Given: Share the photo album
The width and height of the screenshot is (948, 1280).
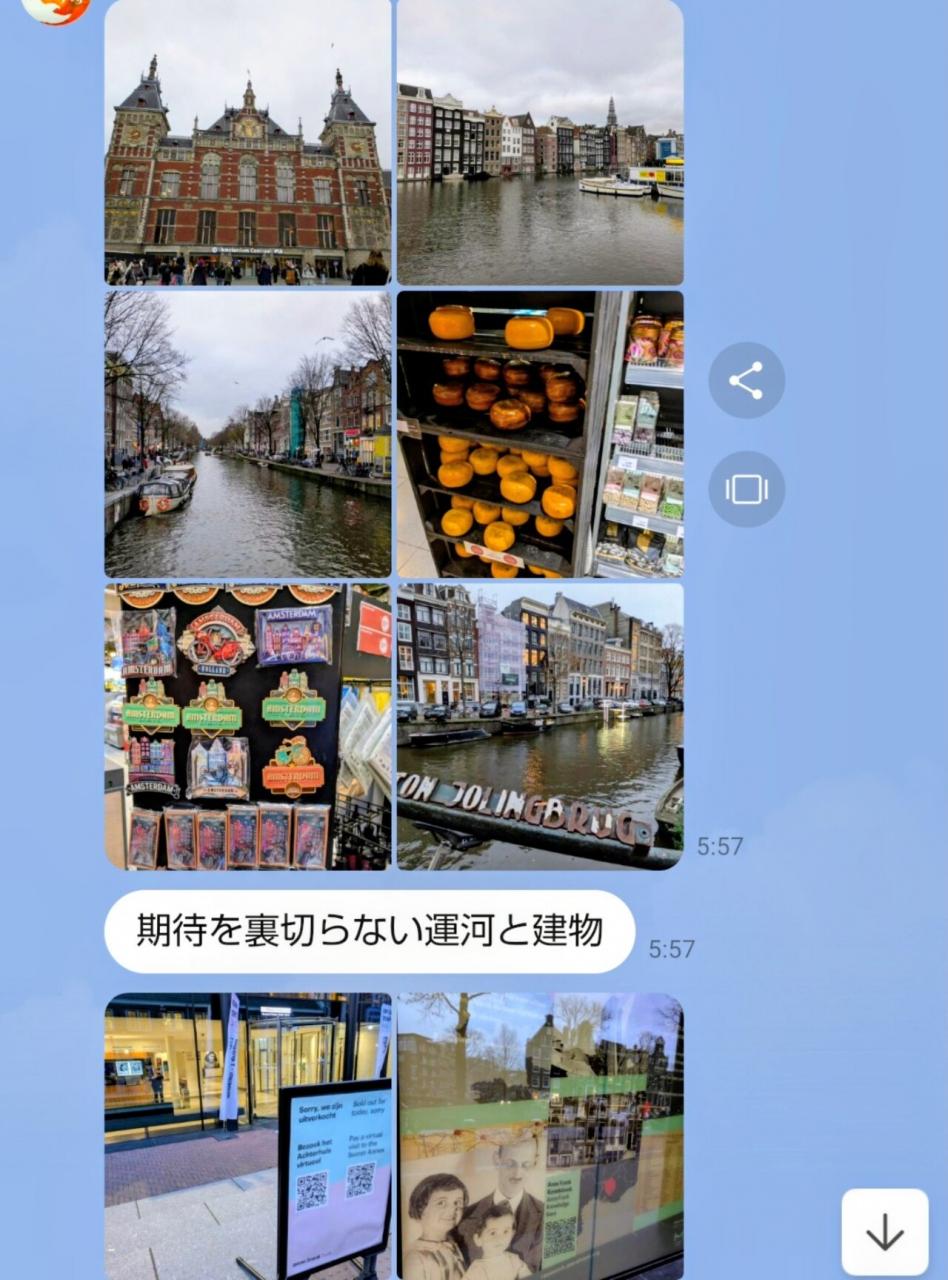Looking at the screenshot, I should coord(746,381).
